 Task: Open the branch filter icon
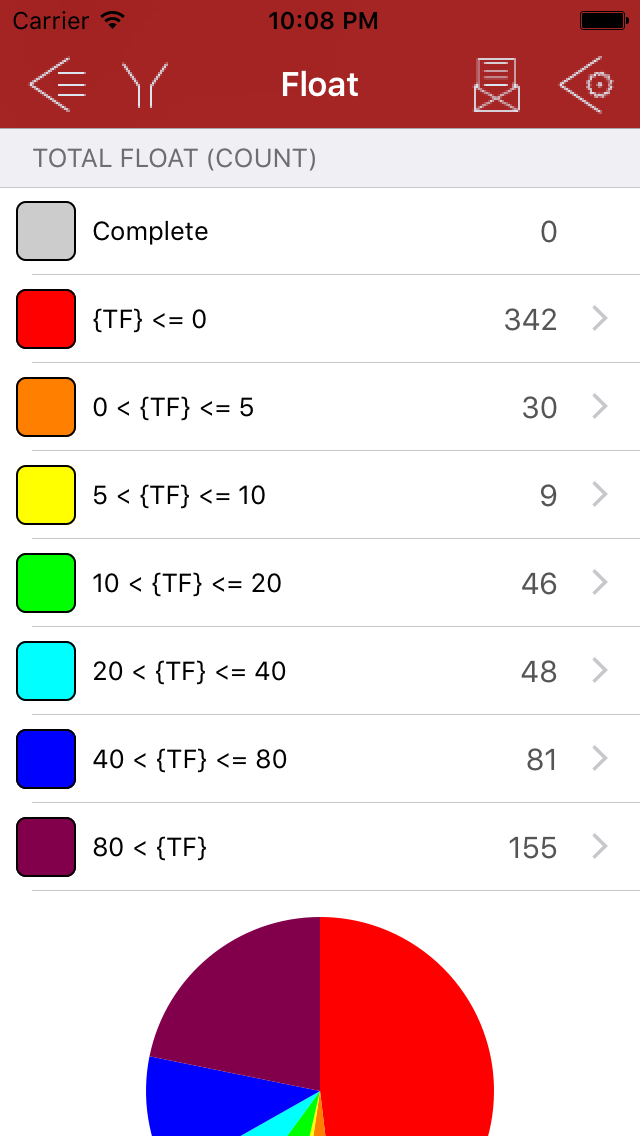(144, 85)
